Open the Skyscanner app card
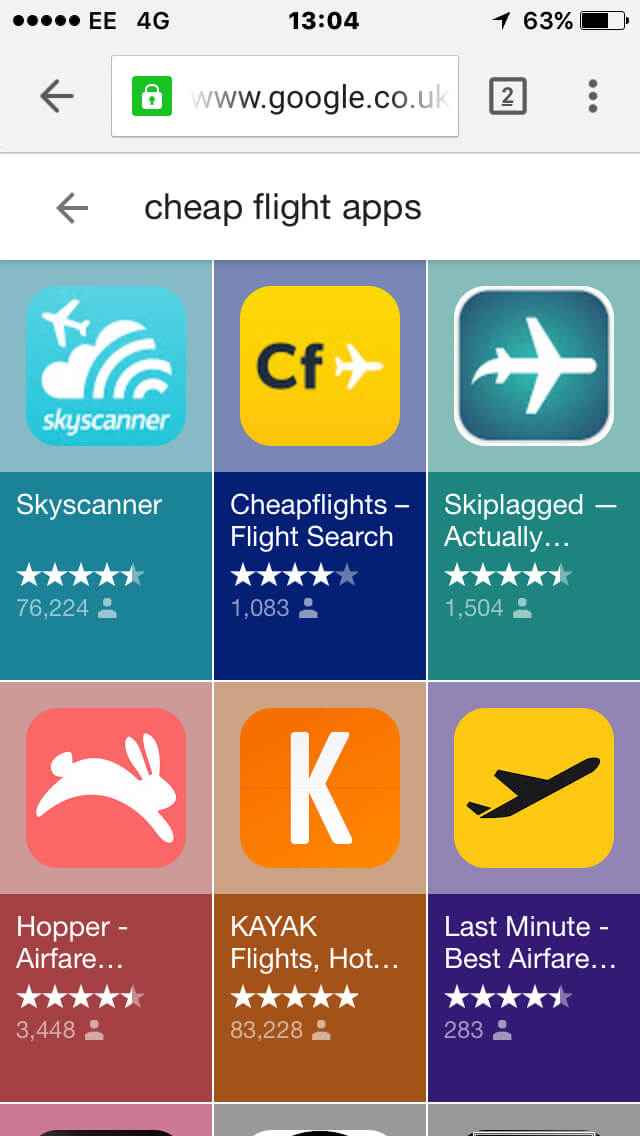Viewport: 640px width, 1136px height. click(x=106, y=470)
